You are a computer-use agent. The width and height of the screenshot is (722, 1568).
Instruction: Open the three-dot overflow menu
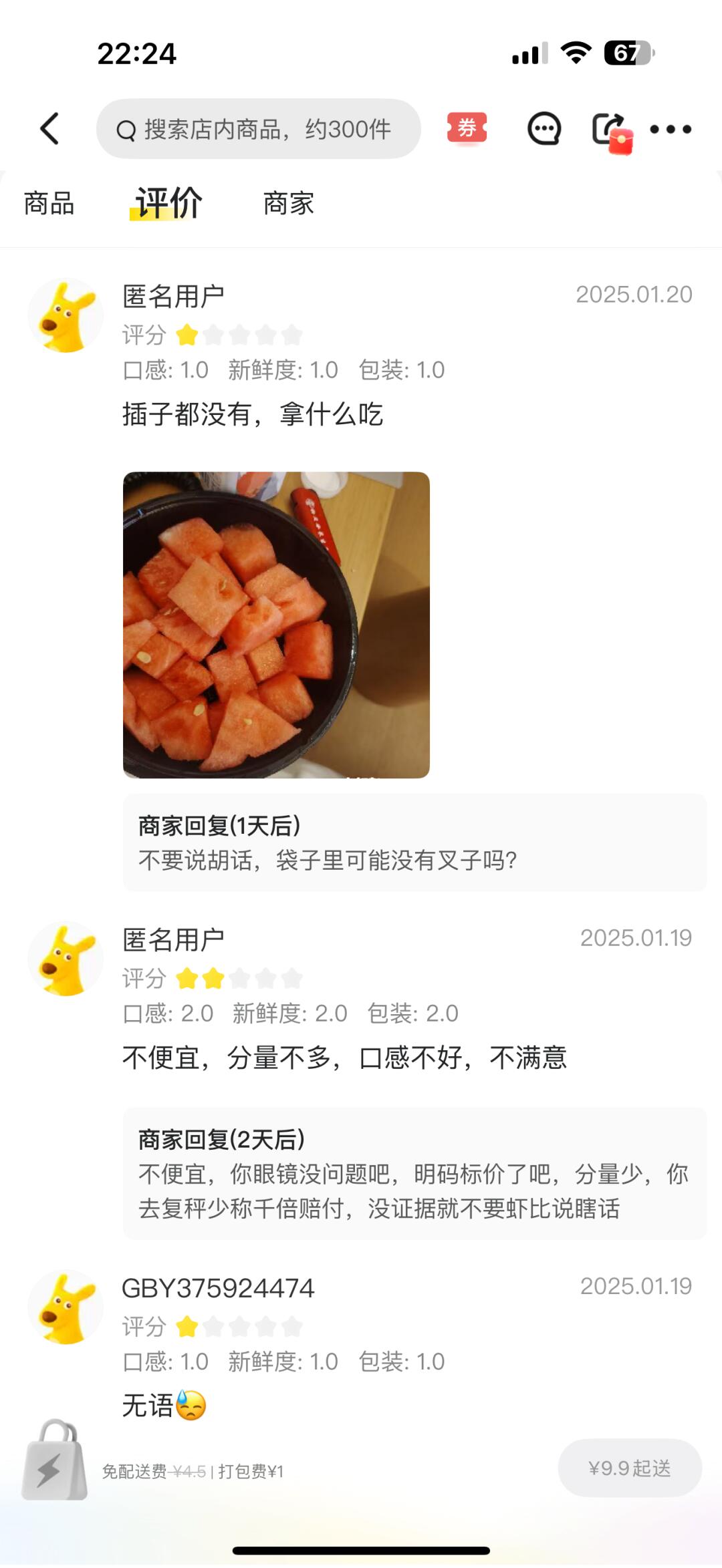tap(671, 129)
